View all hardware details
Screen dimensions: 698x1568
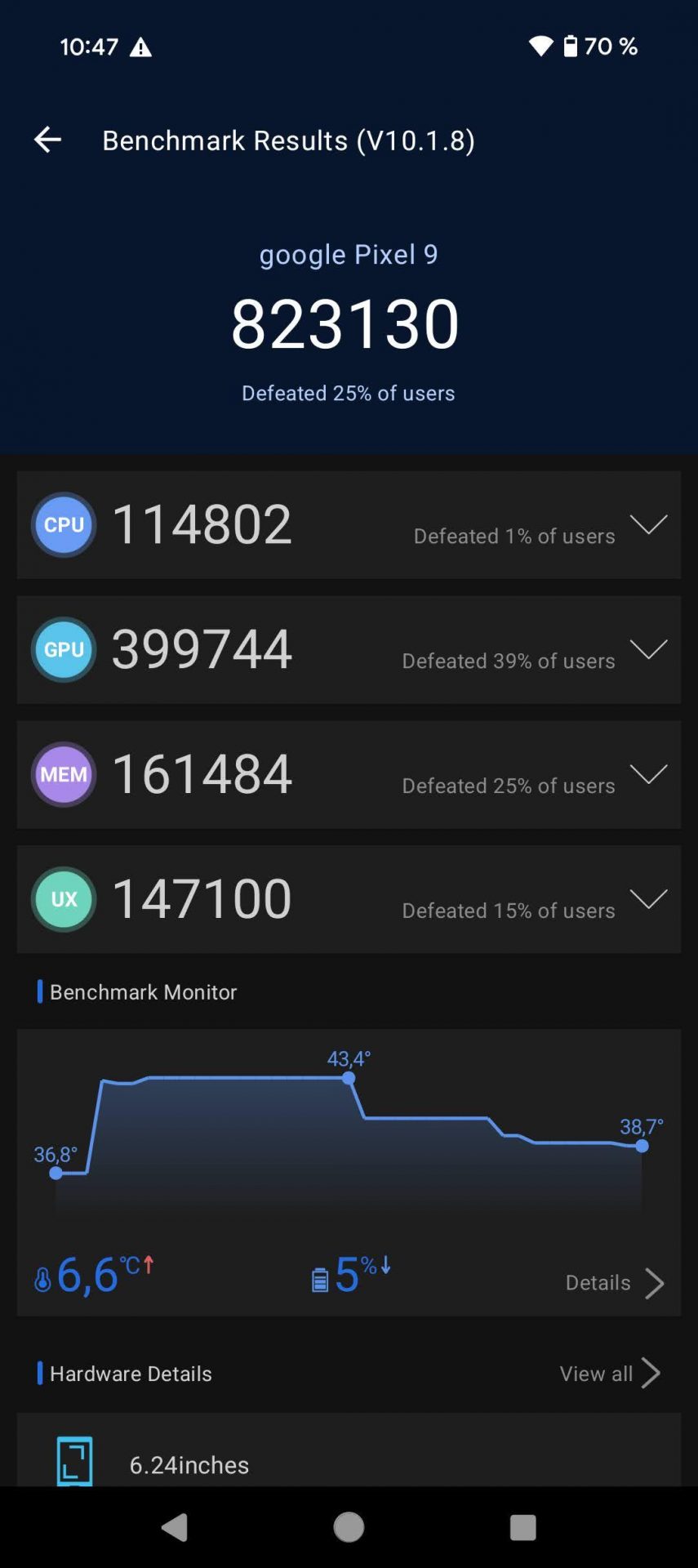pyautogui.click(x=610, y=1374)
